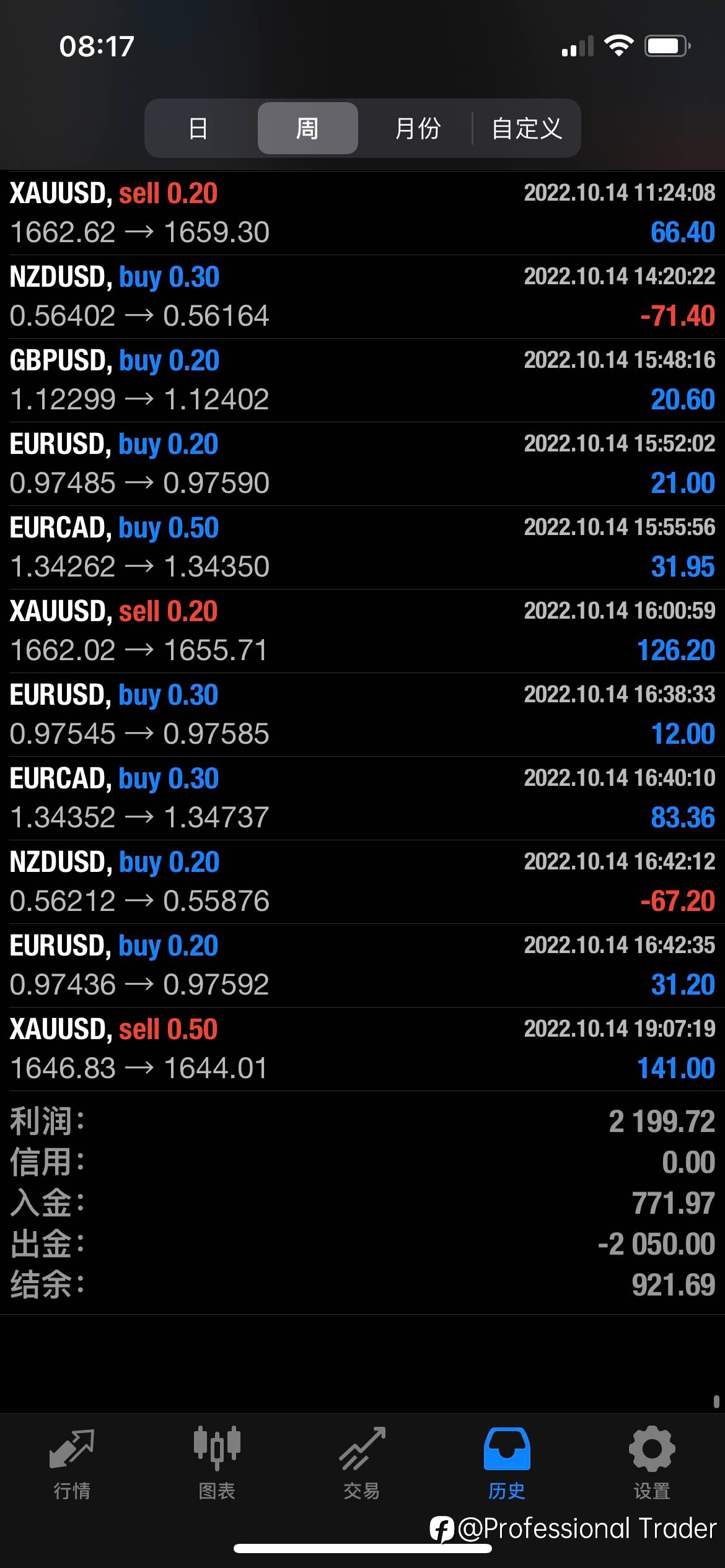Open the 自定义 custom period option
This screenshot has width=725, height=1568.
tap(527, 128)
